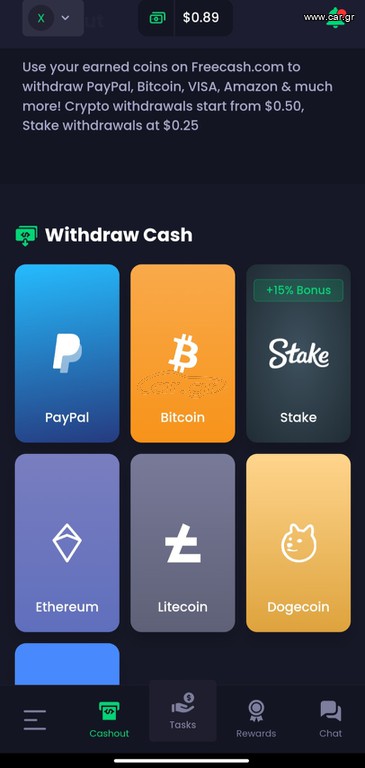Switch to the Chat tab
This screenshot has height=768, width=365.
point(331,720)
